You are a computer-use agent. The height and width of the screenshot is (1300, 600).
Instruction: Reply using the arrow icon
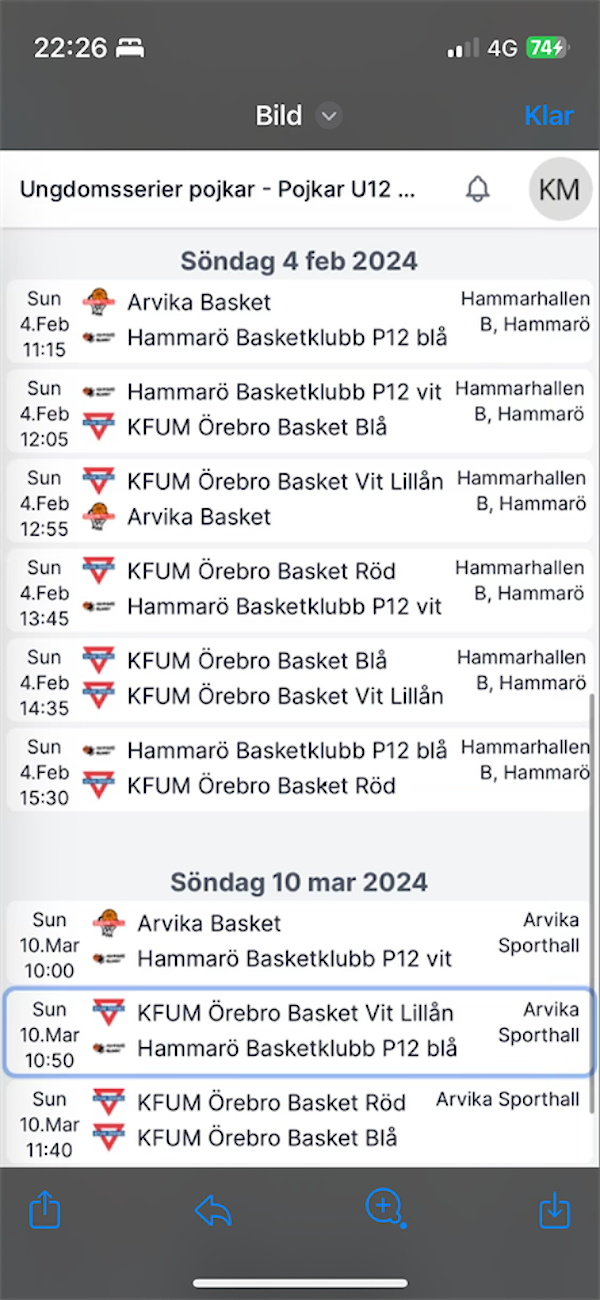pyautogui.click(x=213, y=1212)
